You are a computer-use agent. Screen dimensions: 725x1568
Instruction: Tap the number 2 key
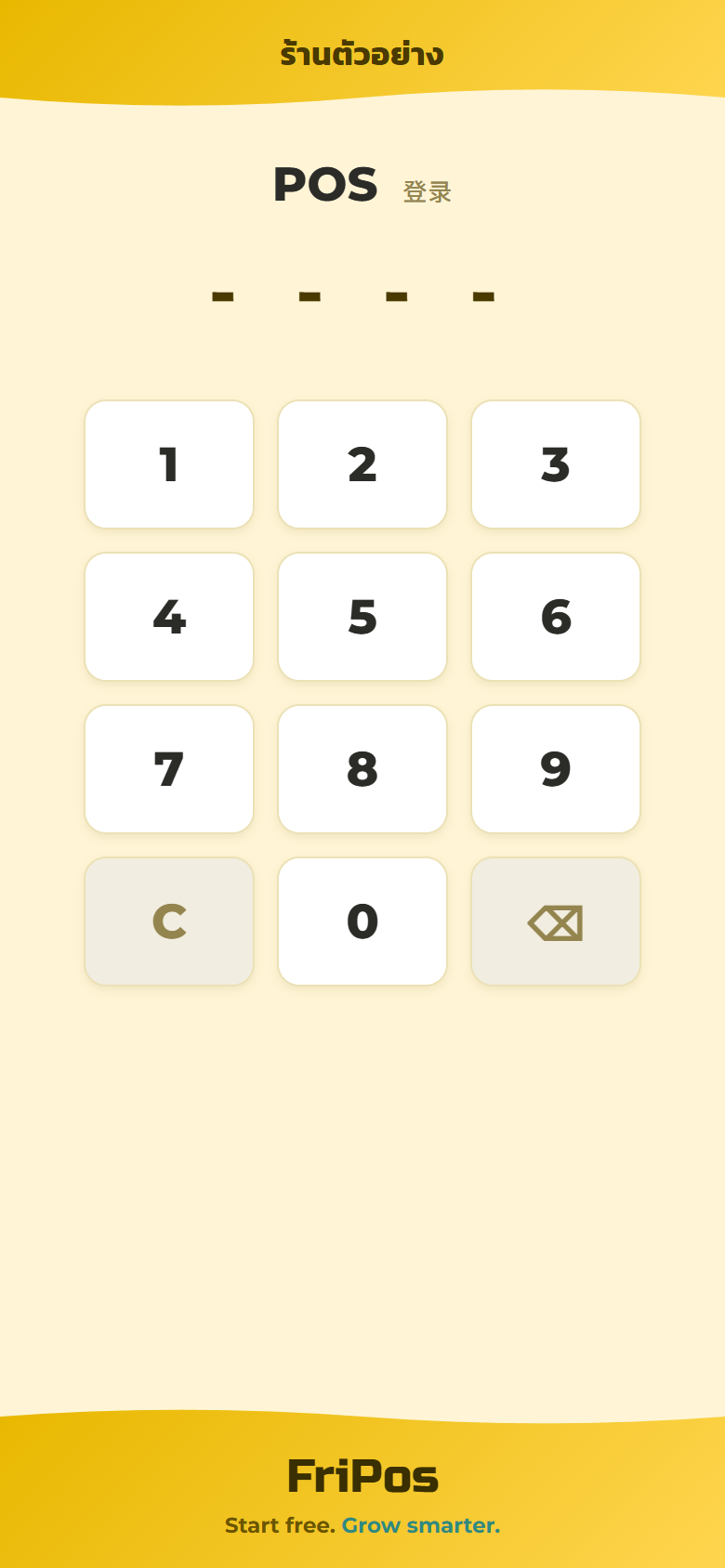click(x=362, y=464)
